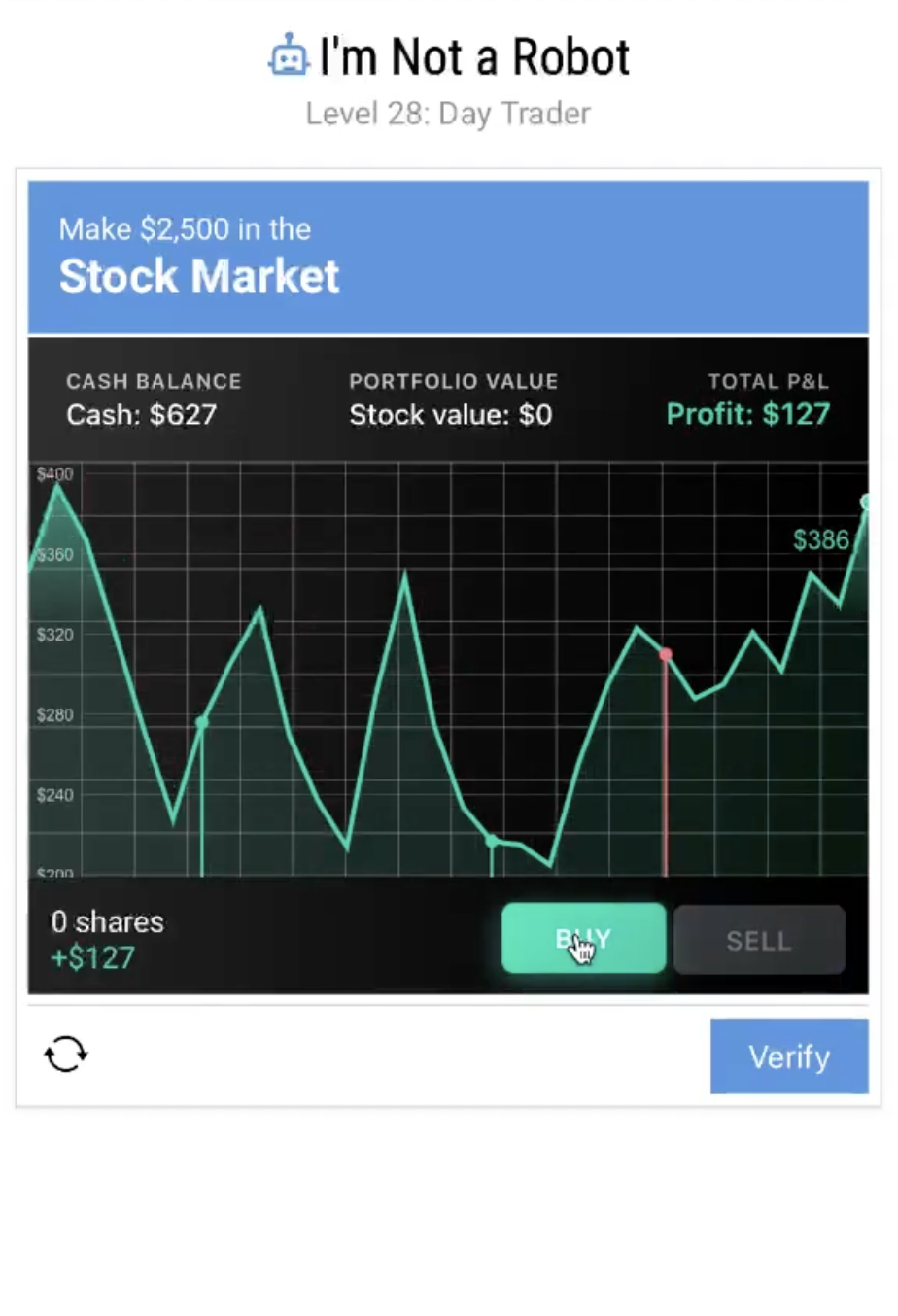Click the cursor icon over the BUY button
The height and width of the screenshot is (1316, 898).
pos(583,948)
